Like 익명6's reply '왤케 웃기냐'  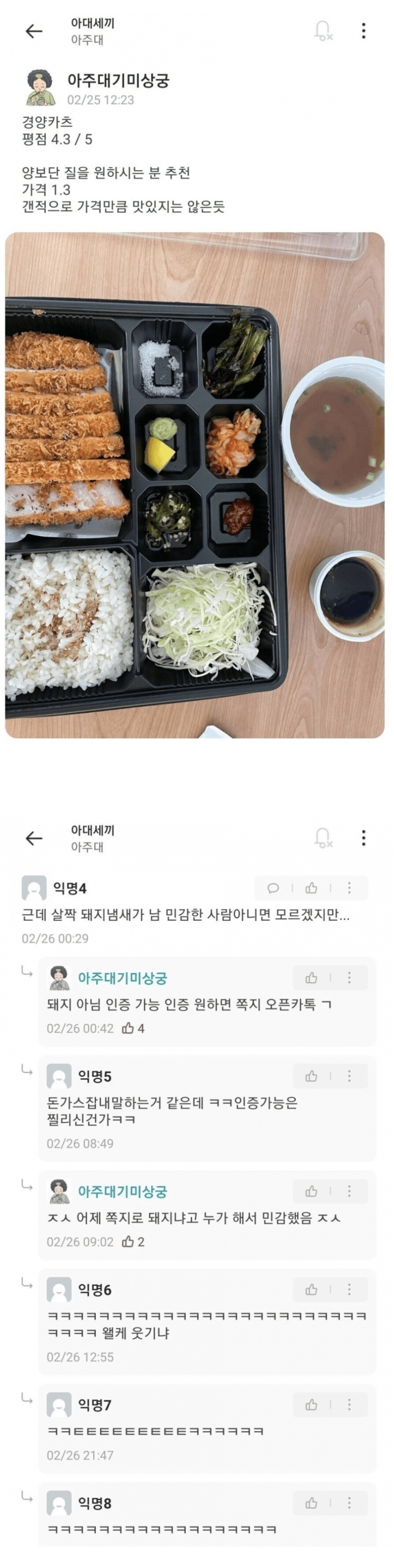tap(311, 1289)
